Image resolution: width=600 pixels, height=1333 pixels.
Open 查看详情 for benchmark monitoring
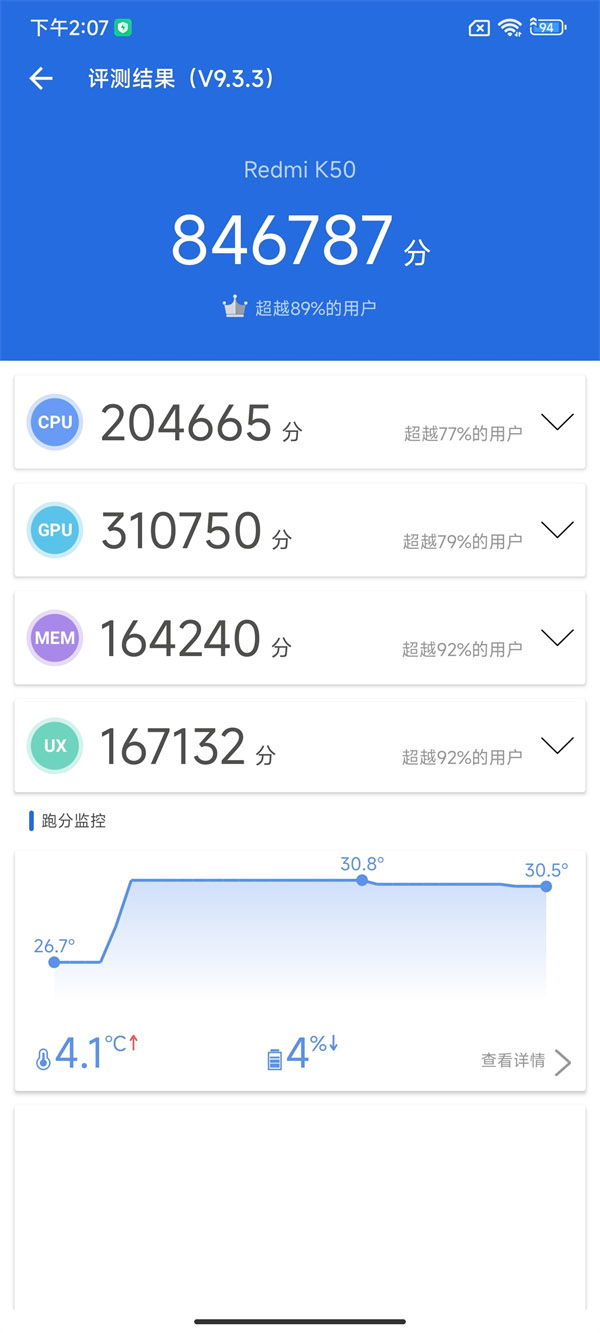pos(526,1061)
